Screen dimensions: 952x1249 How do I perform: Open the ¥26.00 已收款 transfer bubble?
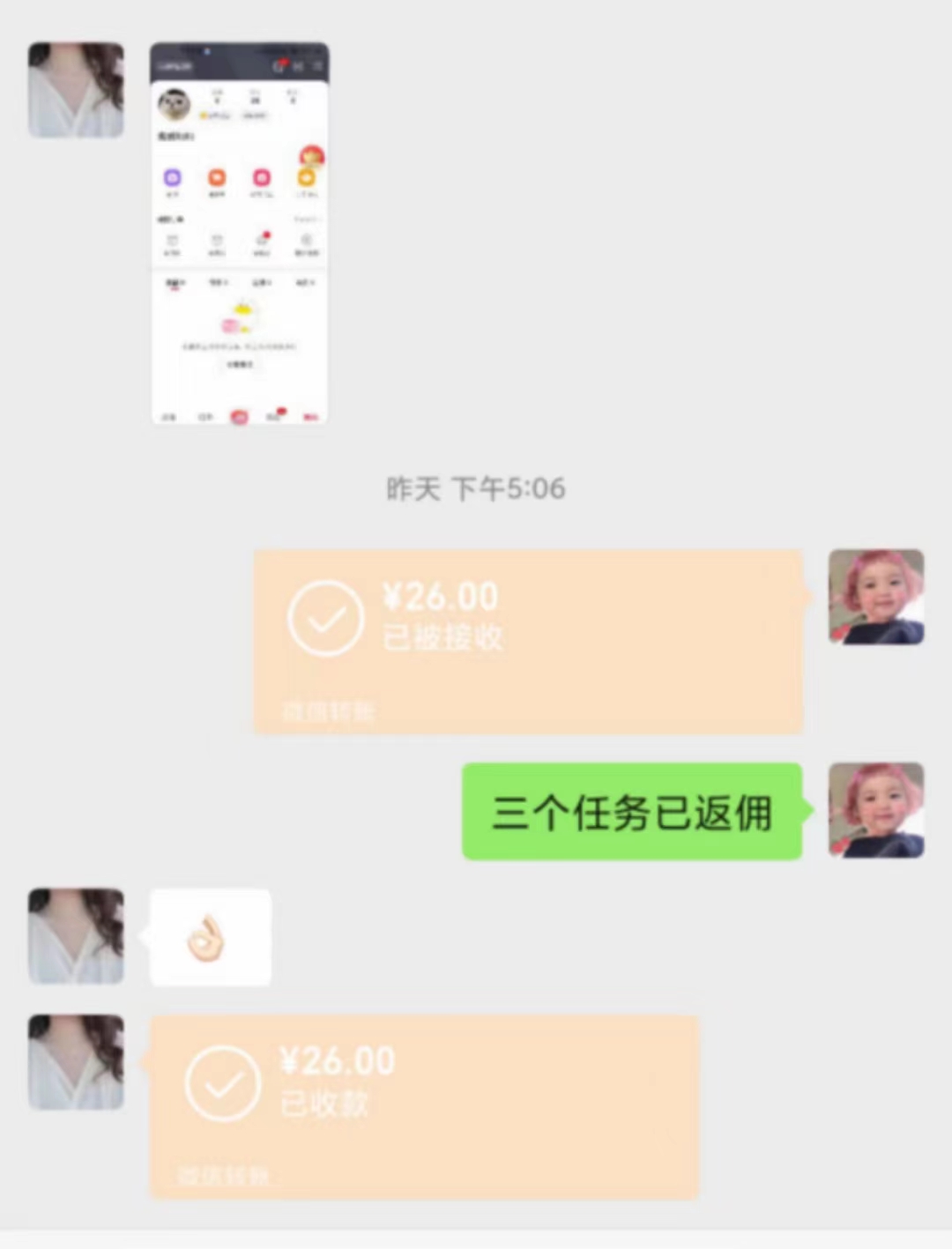(424, 1106)
